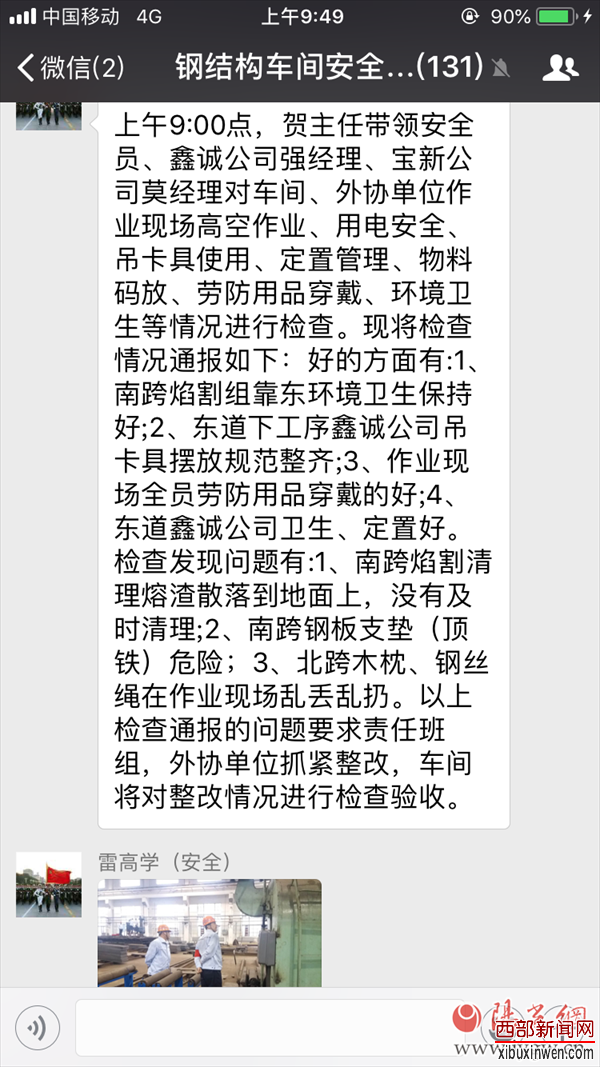Open the group chat members info
Viewport: 600px width, 1067px height.
point(560,67)
